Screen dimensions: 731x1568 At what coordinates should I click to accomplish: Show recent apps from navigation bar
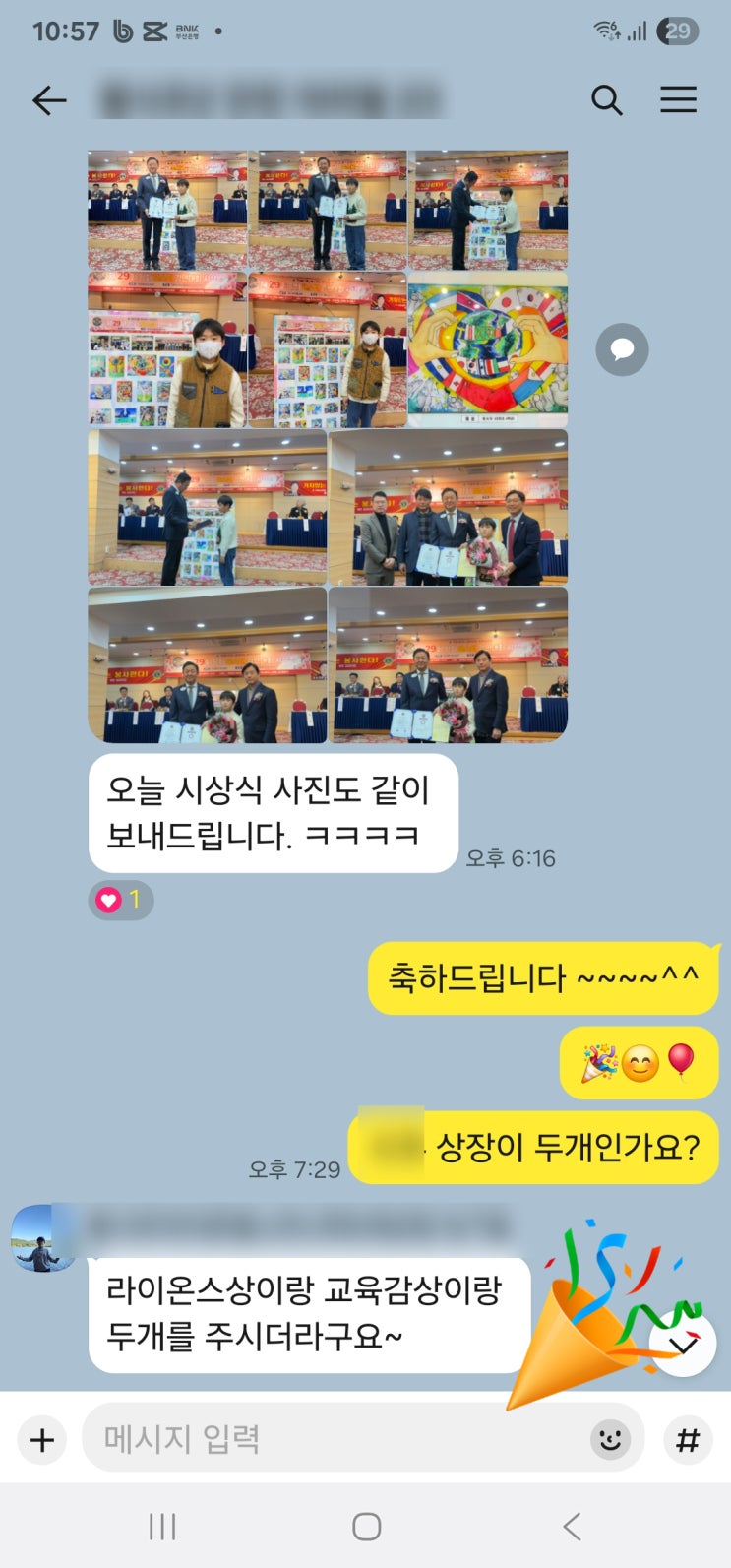pos(162,1527)
